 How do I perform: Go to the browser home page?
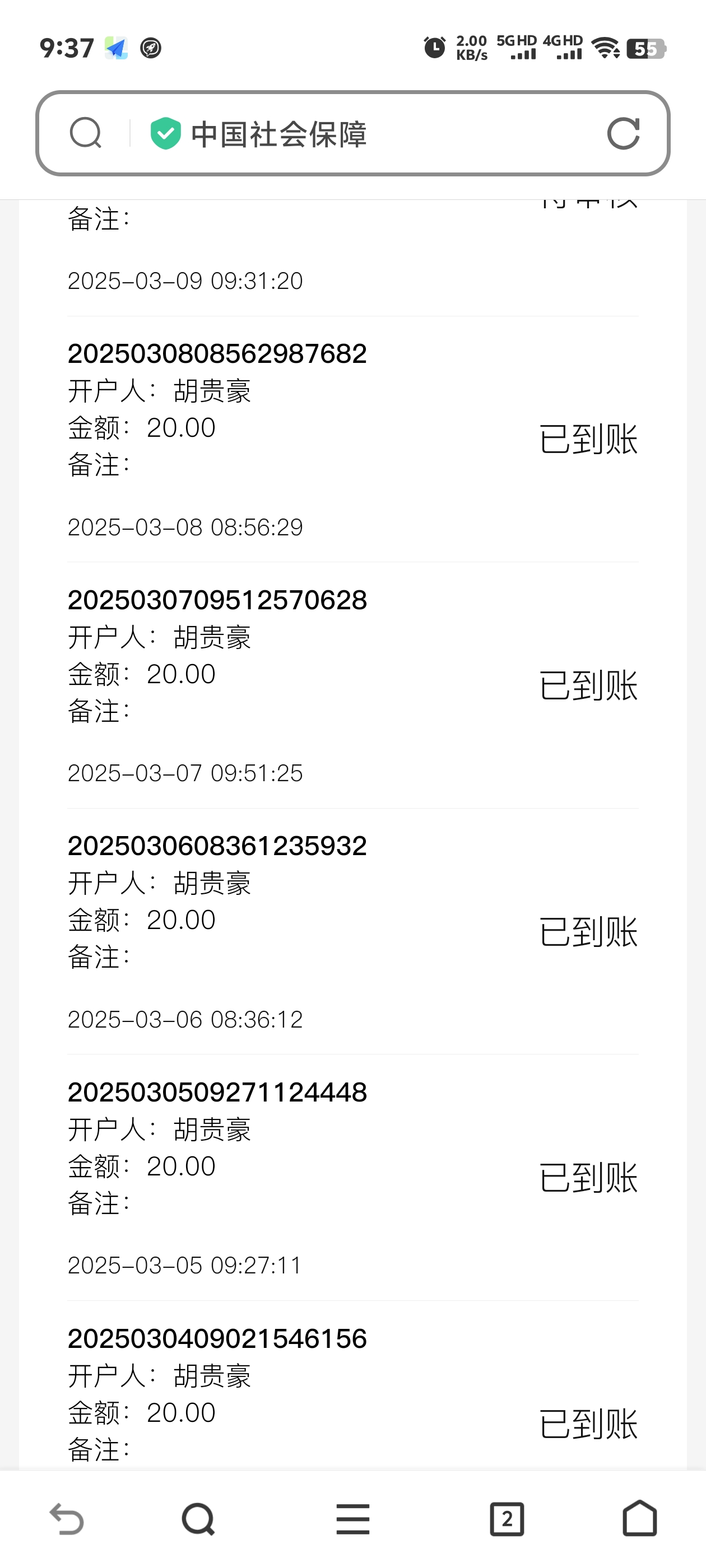(x=640, y=1518)
